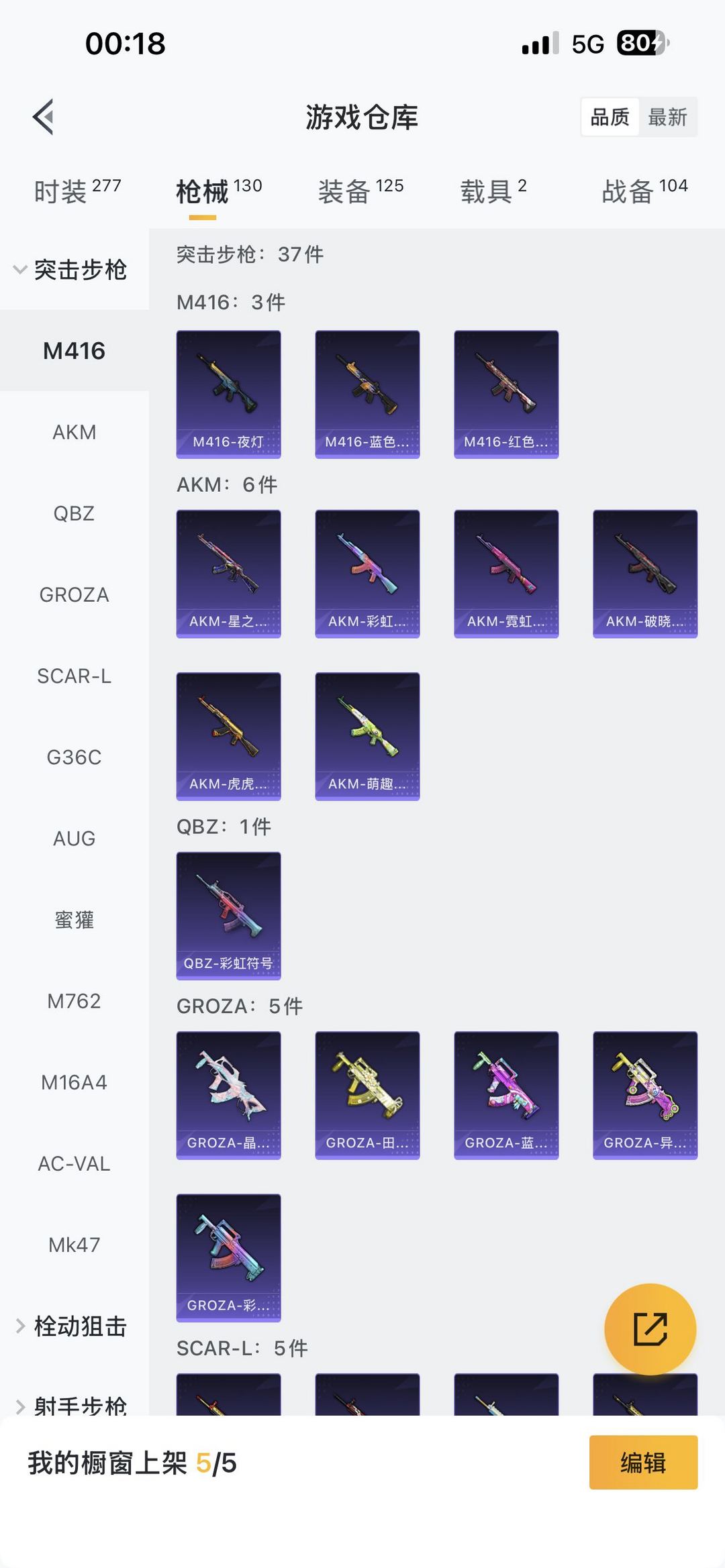The image size is (725, 1568).
Task: Open the GROZA-晶 skin card
Action: (x=228, y=1096)
